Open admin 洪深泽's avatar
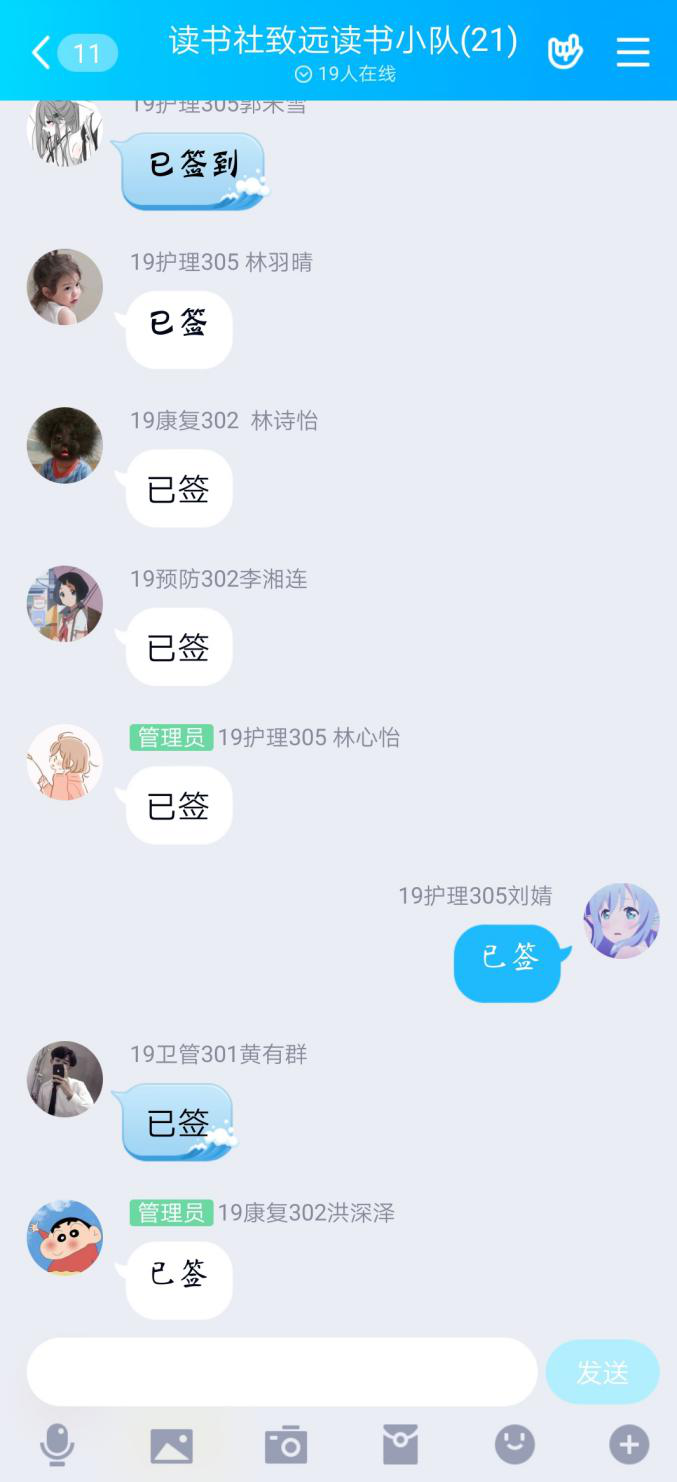 click(65, 1238)
